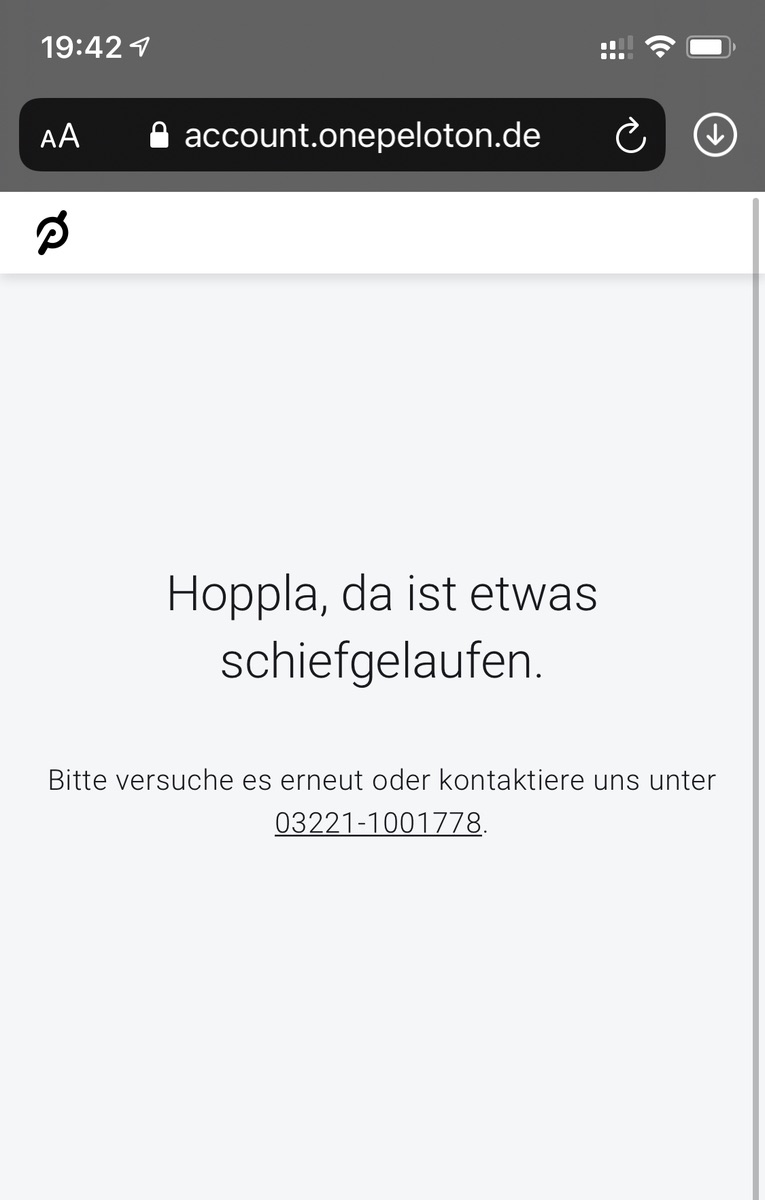This screenshot has height=1200, width=765.
Task: Tap the account.onepeloton.de address field
Action: [x=360, y=135]
